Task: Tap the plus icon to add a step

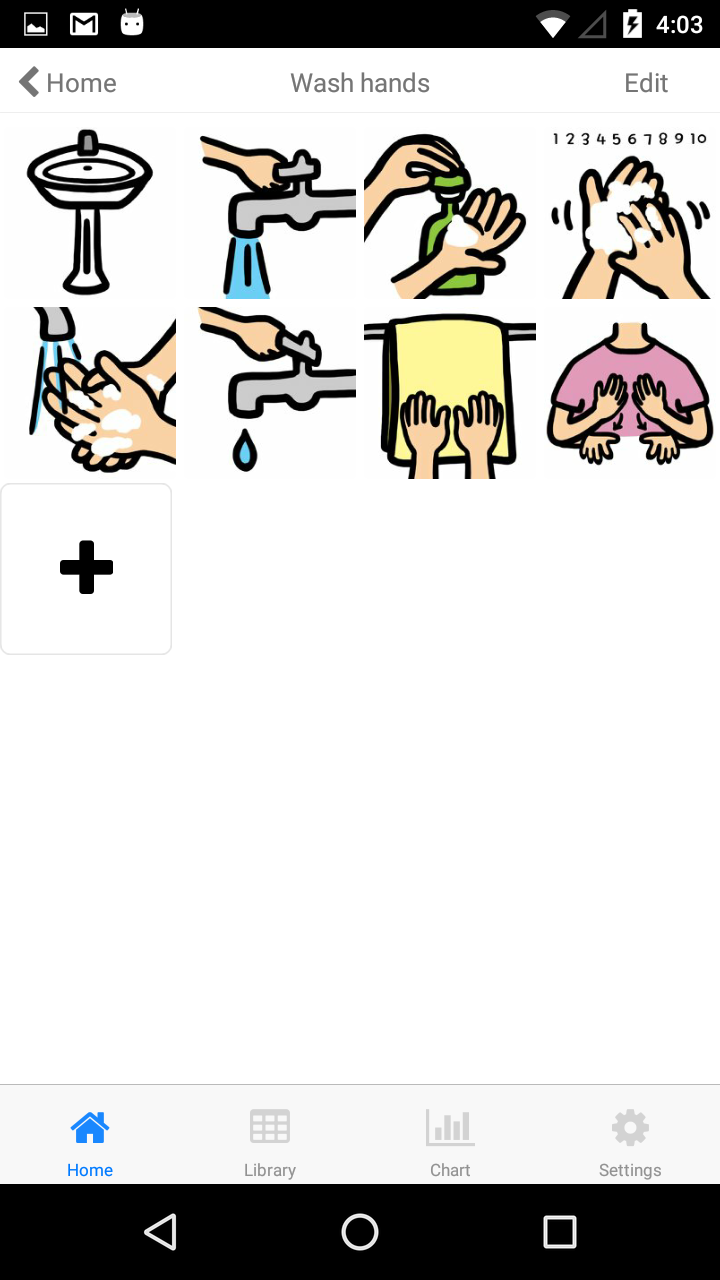Action: pyautogui.click(x=86, y=568)
